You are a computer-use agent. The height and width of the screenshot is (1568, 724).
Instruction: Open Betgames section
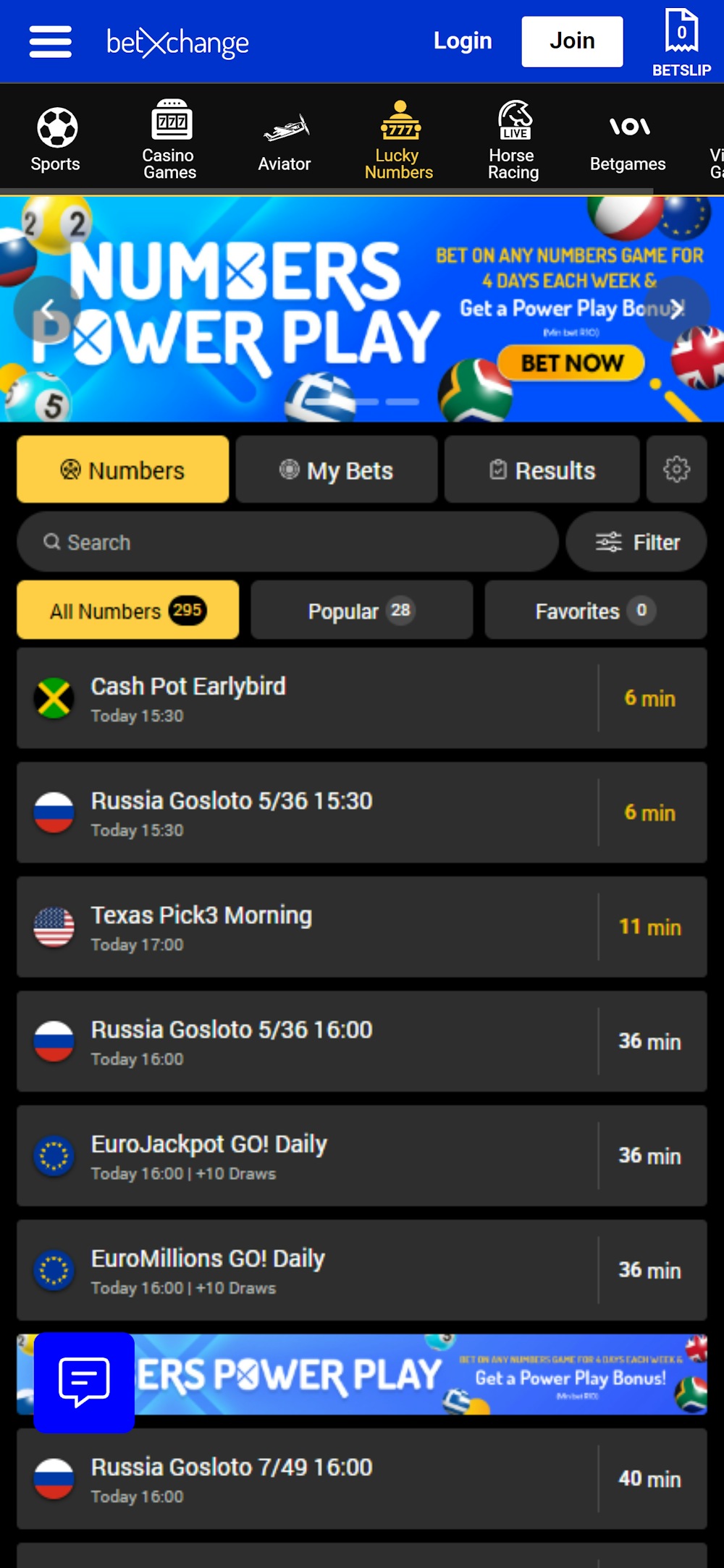(628, 140)
